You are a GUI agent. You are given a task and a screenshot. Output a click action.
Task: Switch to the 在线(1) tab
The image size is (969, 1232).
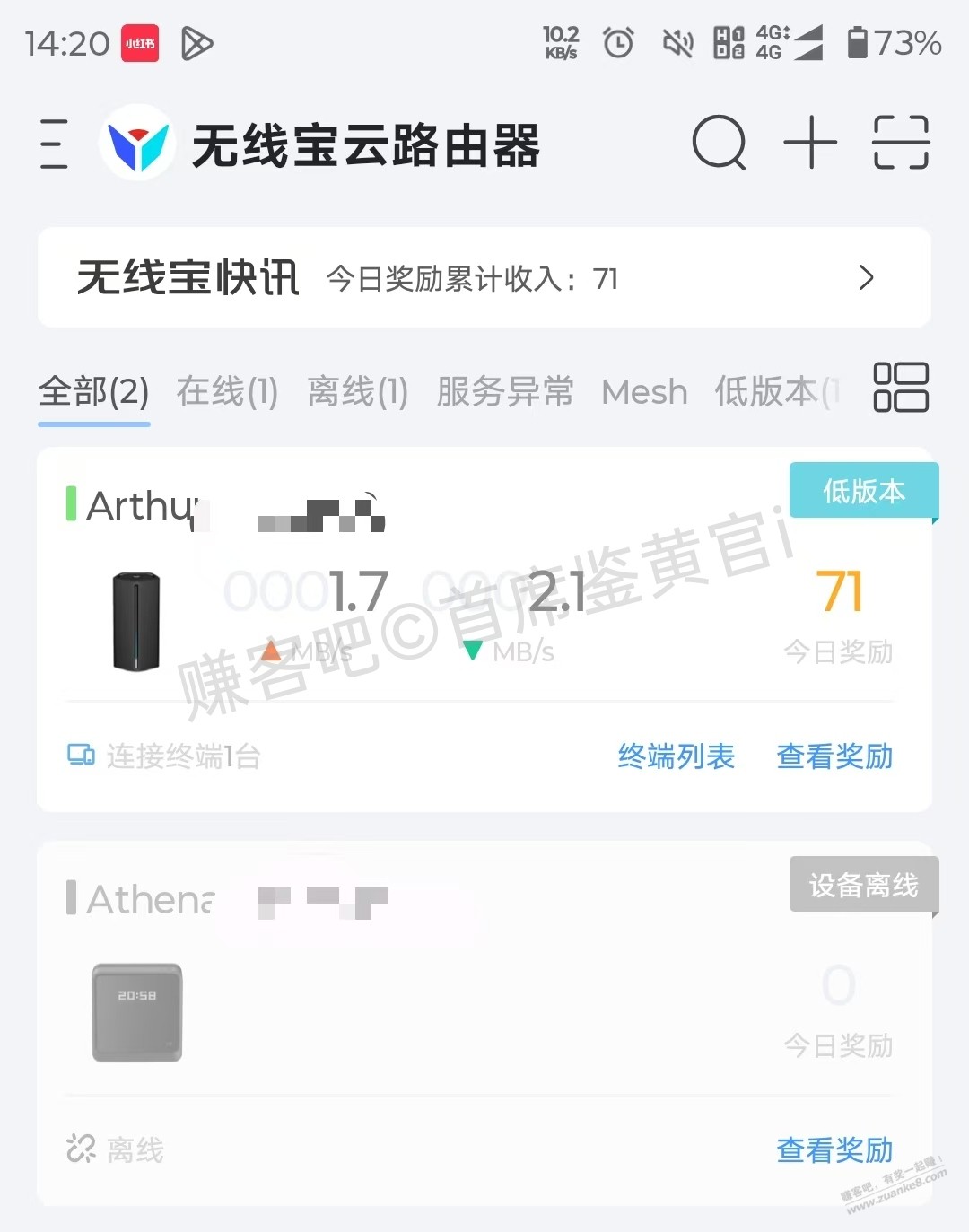click(227, 392)
